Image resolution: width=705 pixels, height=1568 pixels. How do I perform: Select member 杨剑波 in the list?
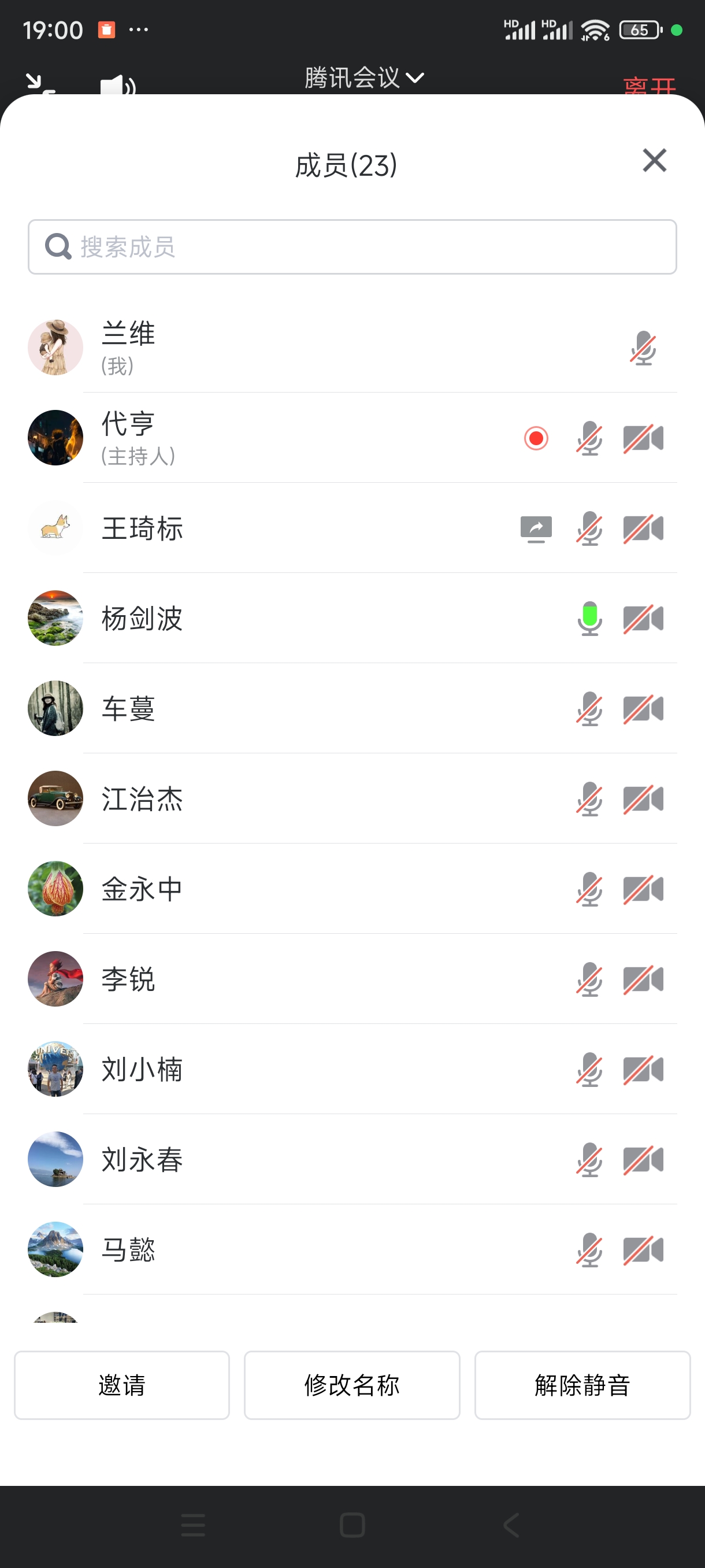pos(142,618)
